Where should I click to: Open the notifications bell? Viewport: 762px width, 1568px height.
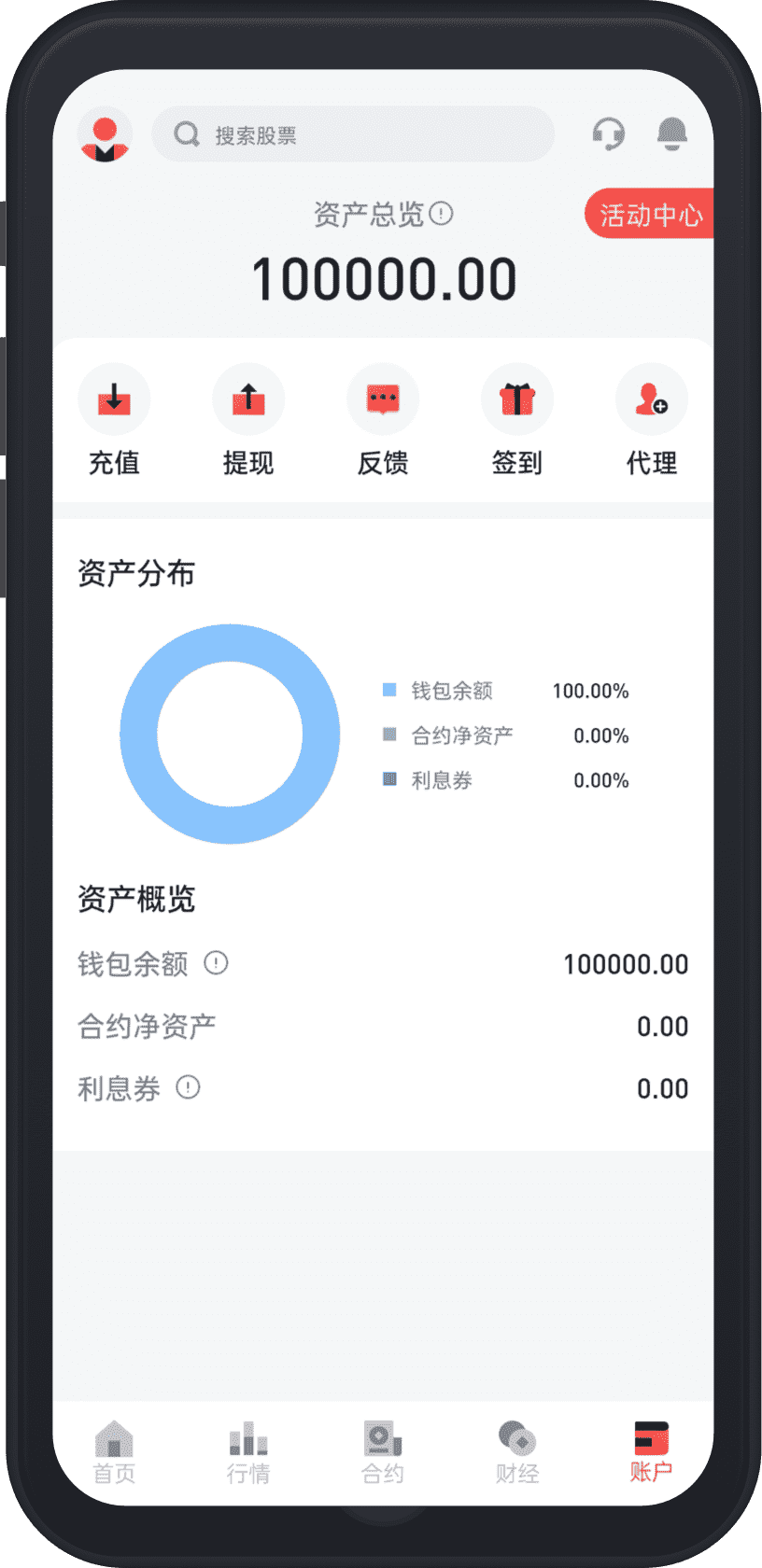click(x=672, y=134)
